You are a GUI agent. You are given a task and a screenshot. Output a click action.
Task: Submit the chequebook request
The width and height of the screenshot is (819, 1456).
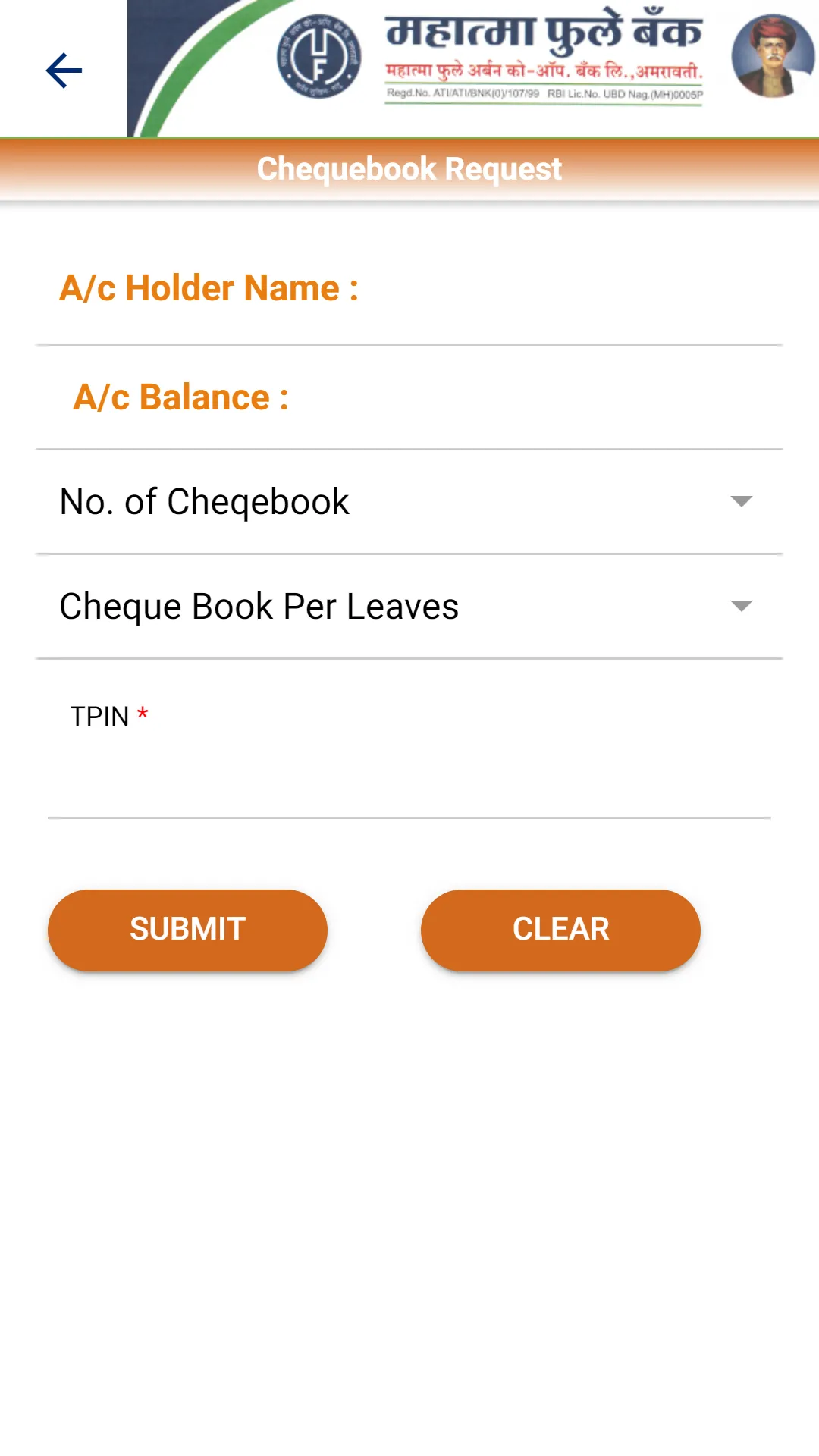coord(187,930)
